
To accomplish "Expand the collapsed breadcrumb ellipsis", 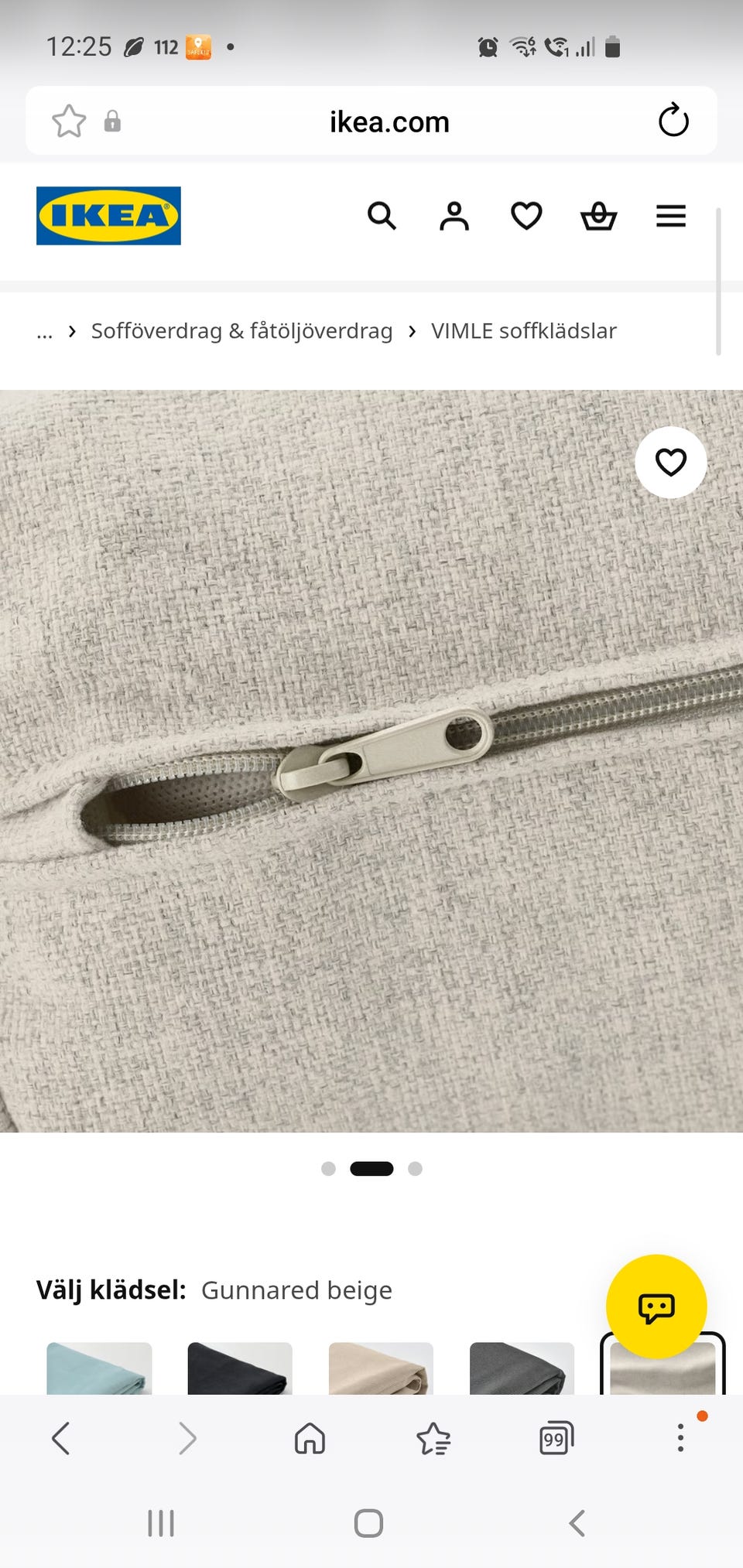I will (x=45, y=333).
